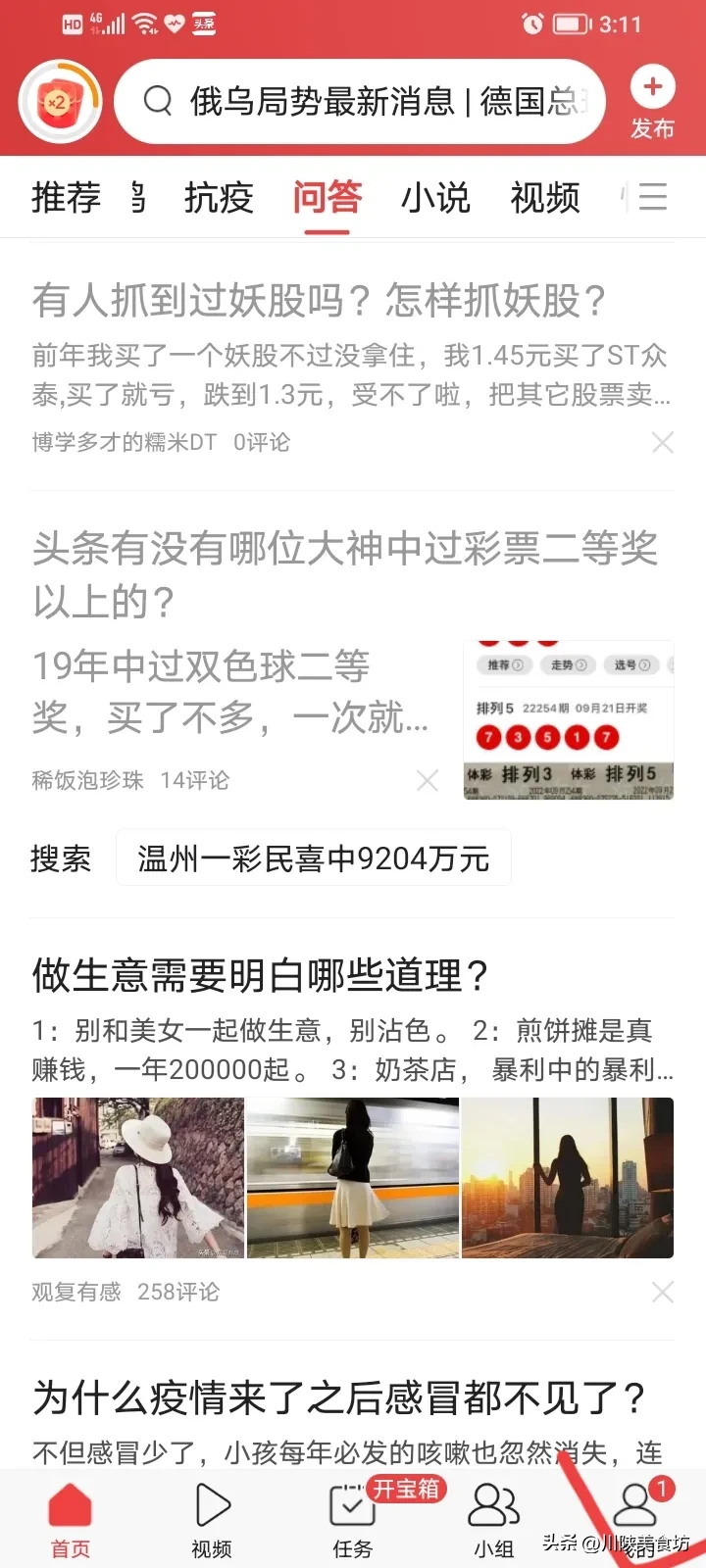The width and height of the screenshot is (706, 1568).
Task: Go to the 首页 bottom tab
Action: (x=71, y=1521)
